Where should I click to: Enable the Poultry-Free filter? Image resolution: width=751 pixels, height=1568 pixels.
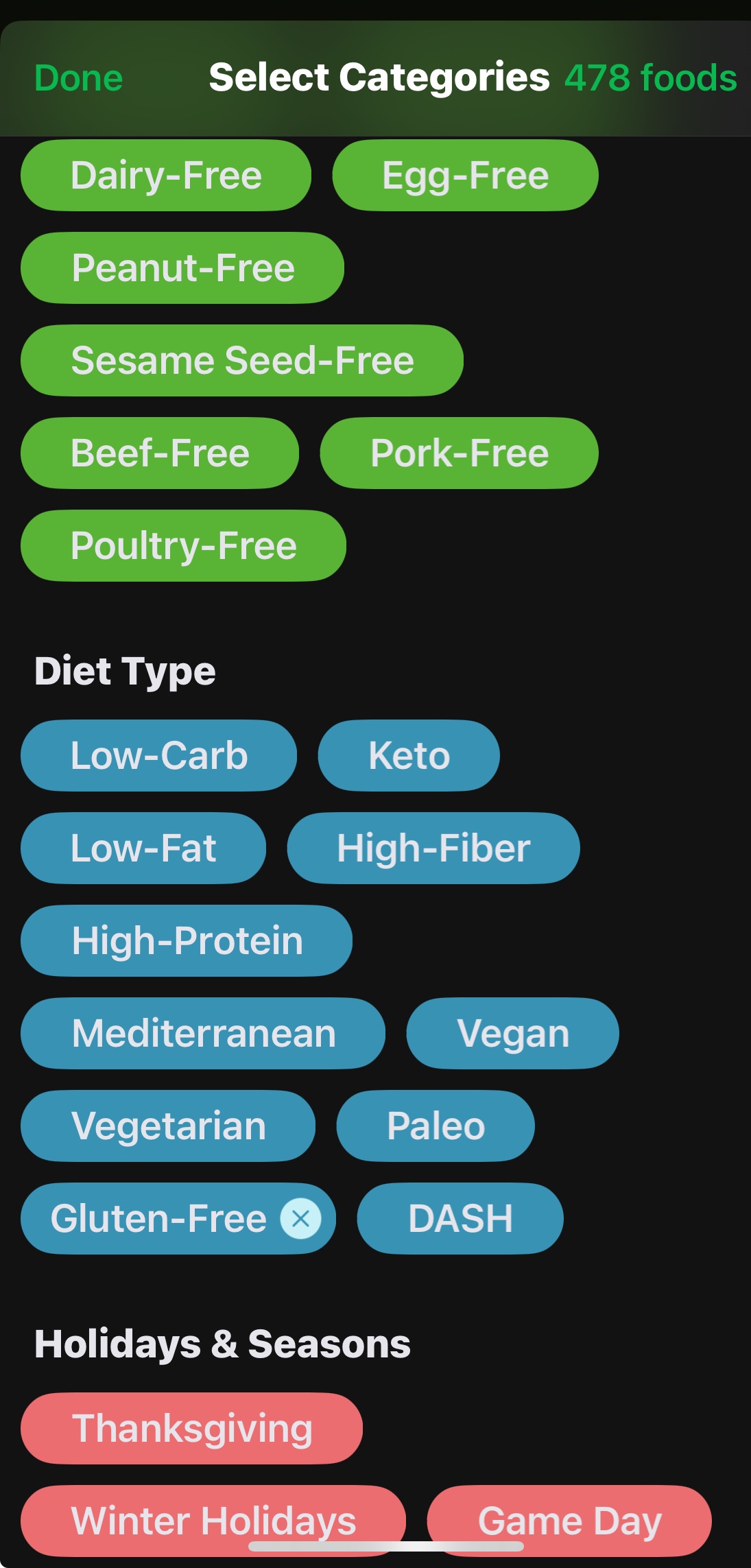pyautogui.click(x=183, y=546)
